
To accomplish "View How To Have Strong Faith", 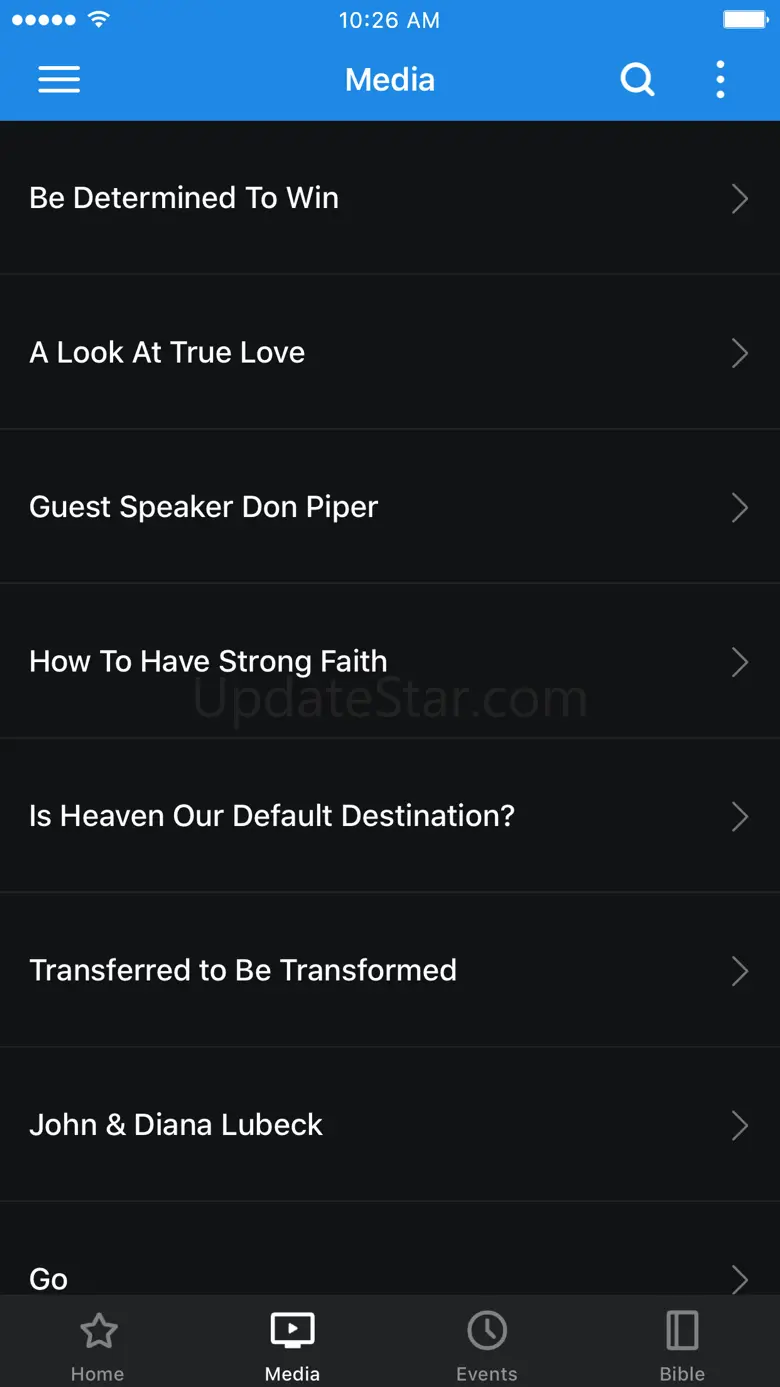I will point(389,661).
